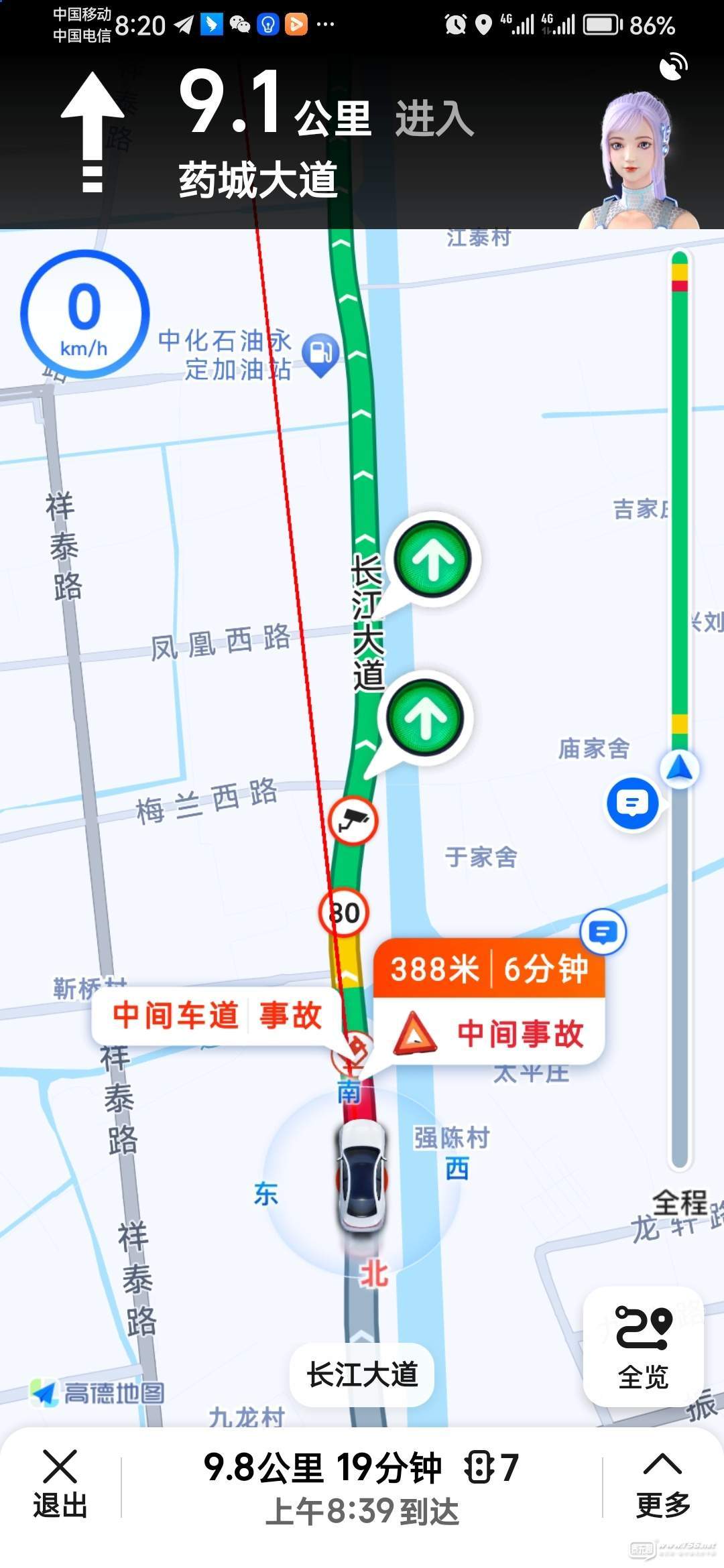
Task: Open the message icon beside the route progress bar
Action: coord(632,803)
